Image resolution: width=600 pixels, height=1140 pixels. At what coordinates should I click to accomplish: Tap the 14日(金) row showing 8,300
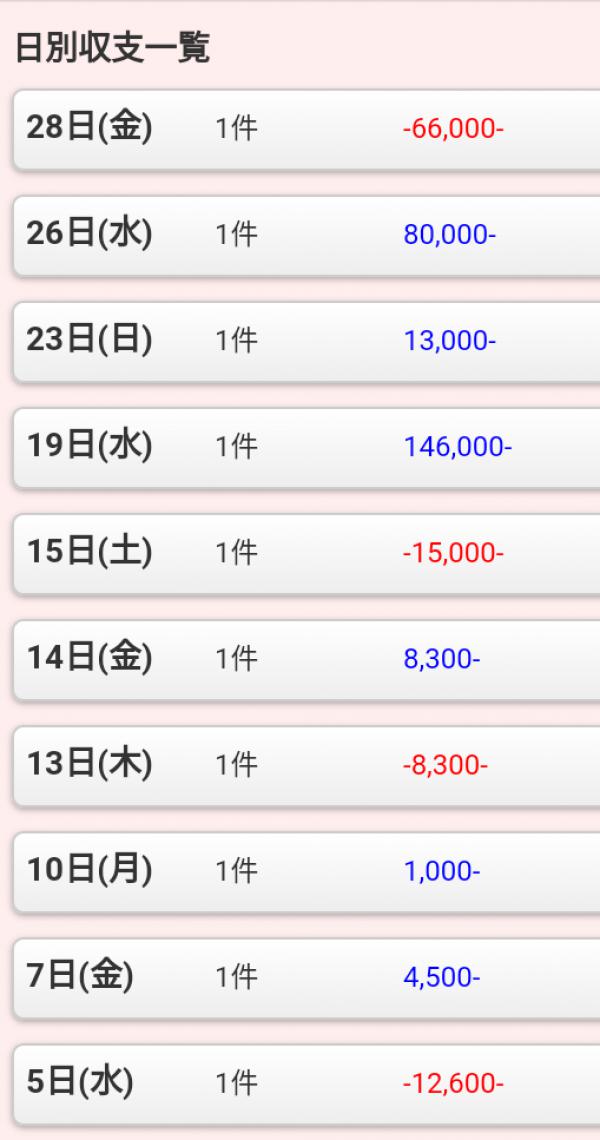300,659
